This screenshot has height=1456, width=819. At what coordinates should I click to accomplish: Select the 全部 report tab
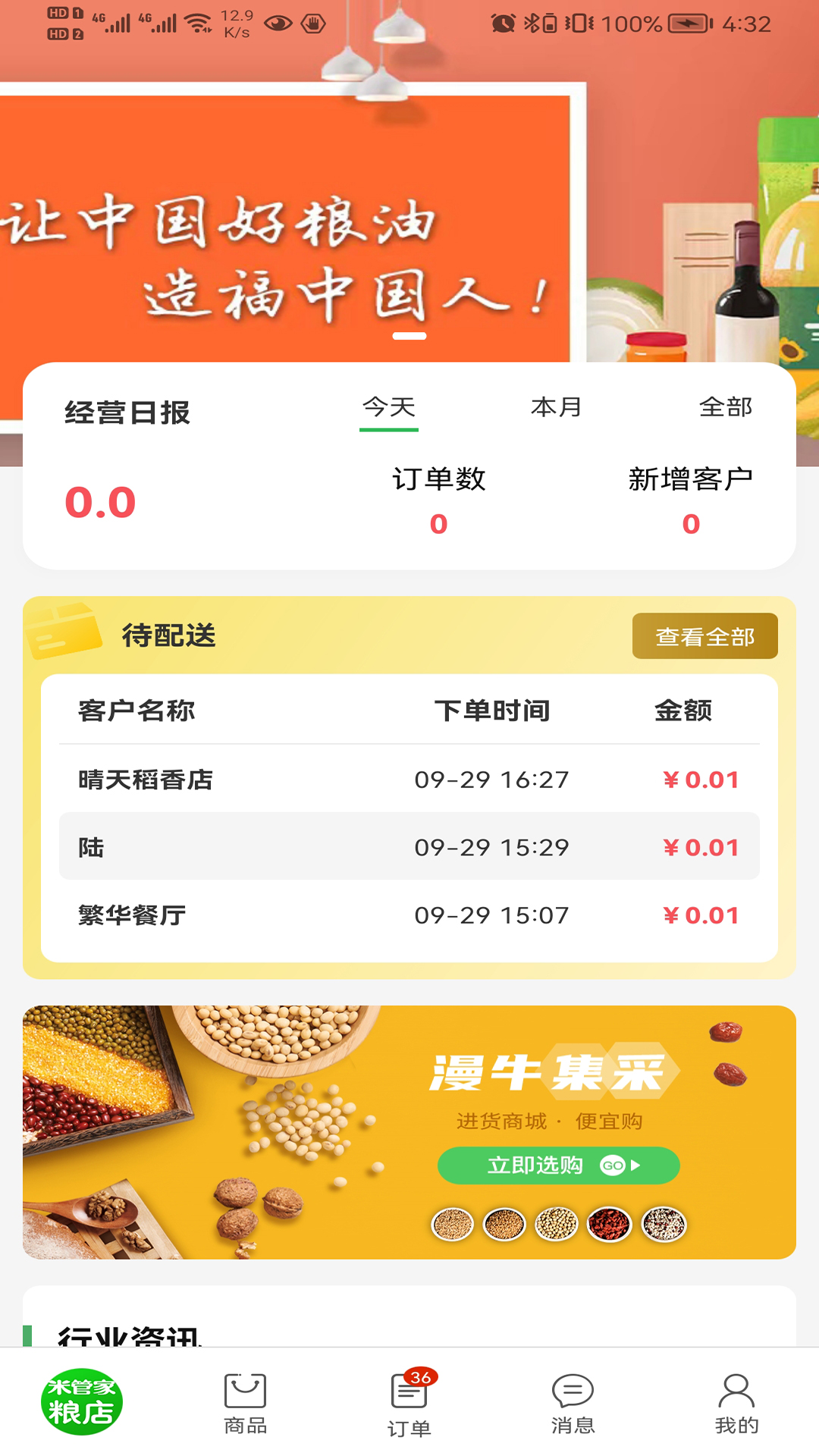[x=725, y=408]
